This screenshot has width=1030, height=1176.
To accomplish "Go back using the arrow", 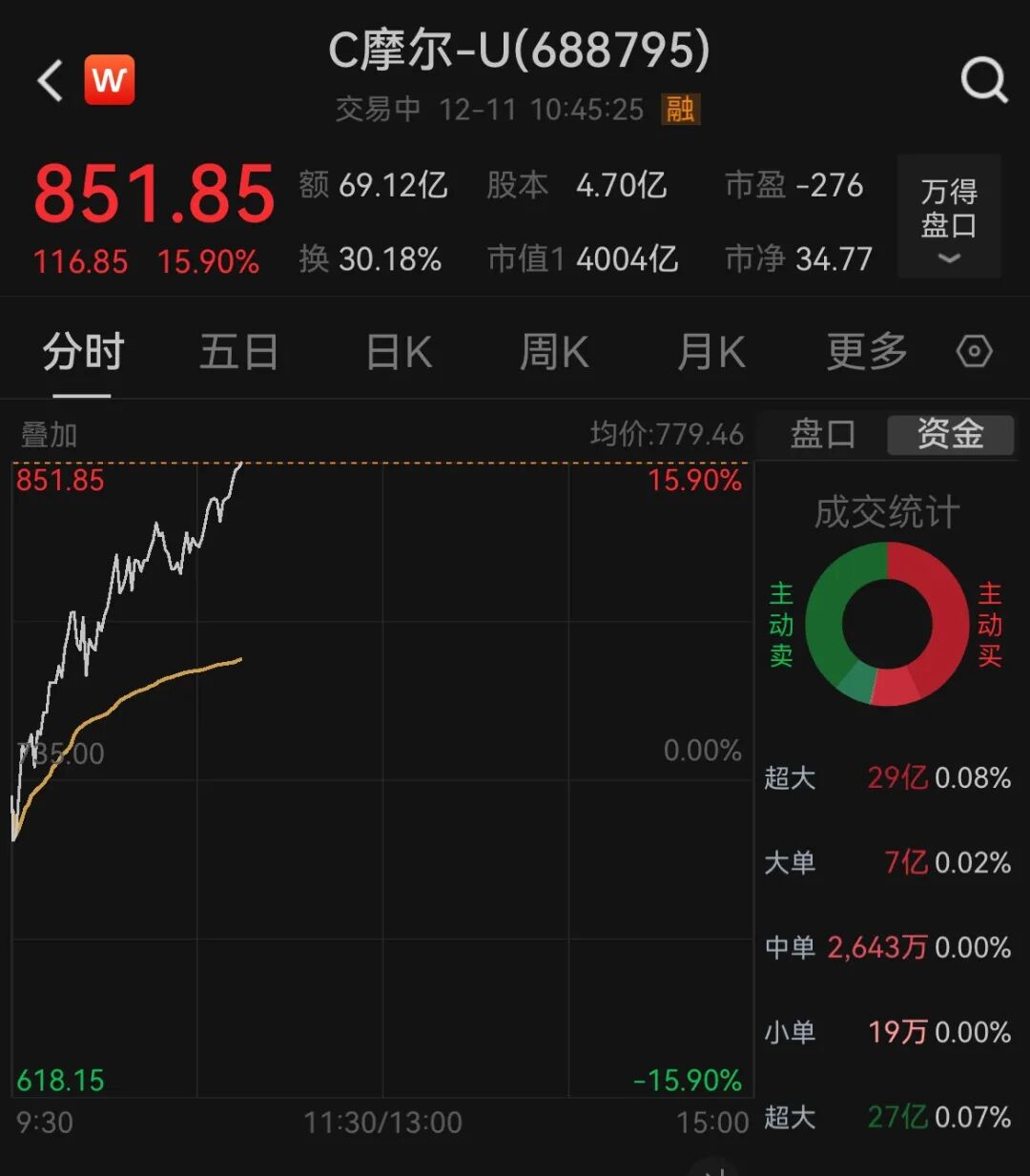I will 51,80.
